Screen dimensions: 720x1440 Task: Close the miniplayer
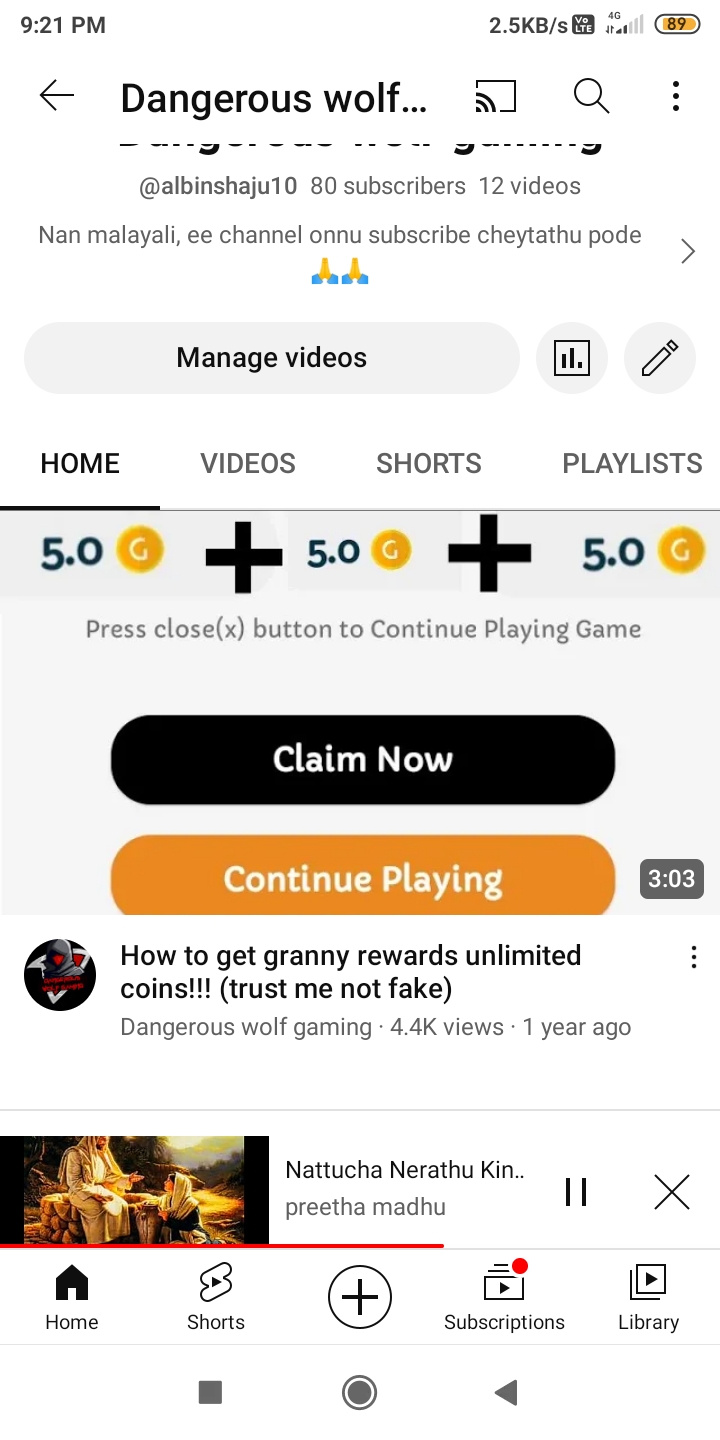tap(672, 1191)
